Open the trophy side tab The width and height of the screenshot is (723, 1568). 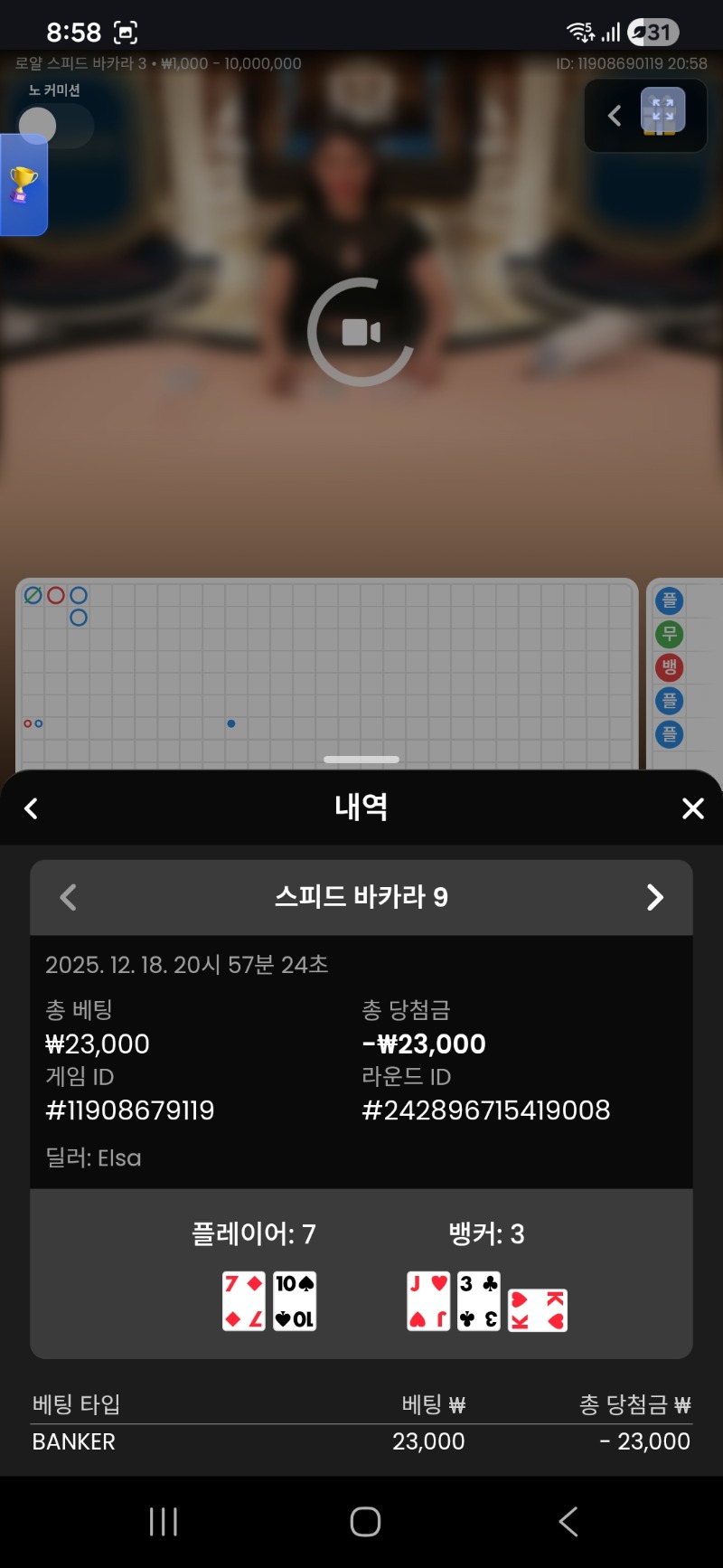coord(23,184)
